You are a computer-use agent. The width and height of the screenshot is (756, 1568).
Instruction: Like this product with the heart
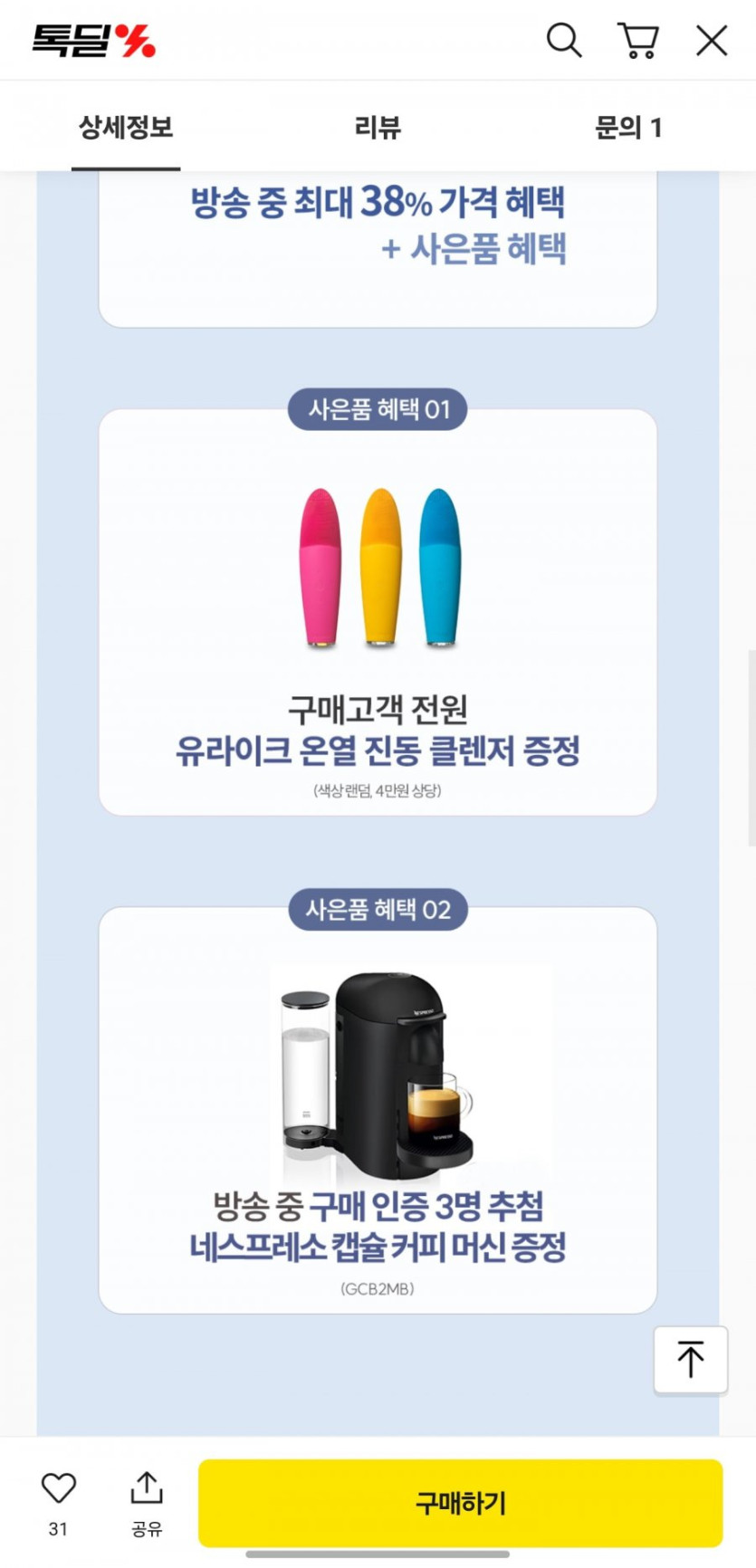coord(59,1489)
